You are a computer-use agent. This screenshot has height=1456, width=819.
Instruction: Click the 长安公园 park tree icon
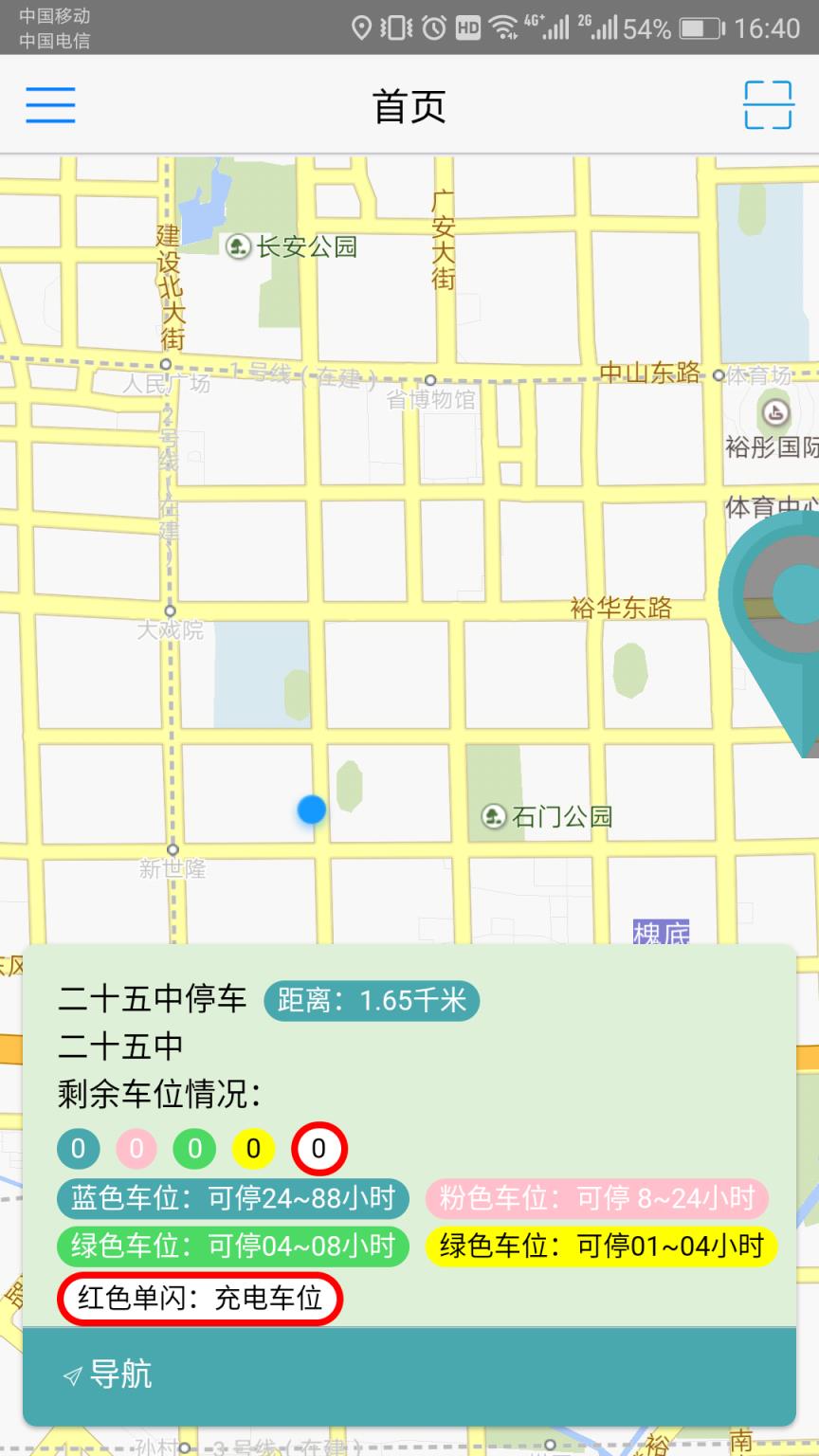[x=237, y=245]
